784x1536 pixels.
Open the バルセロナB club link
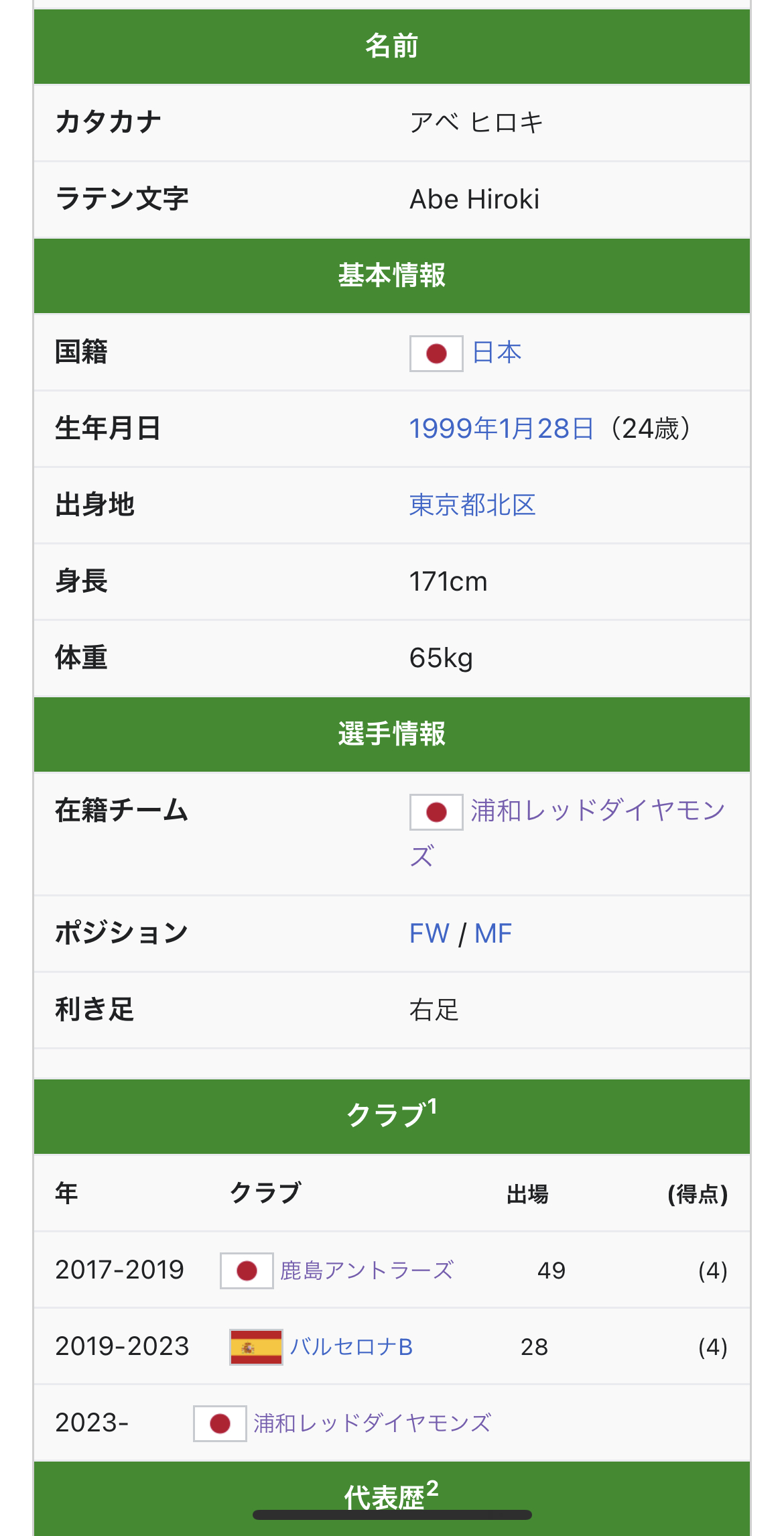coord(351,1347)
